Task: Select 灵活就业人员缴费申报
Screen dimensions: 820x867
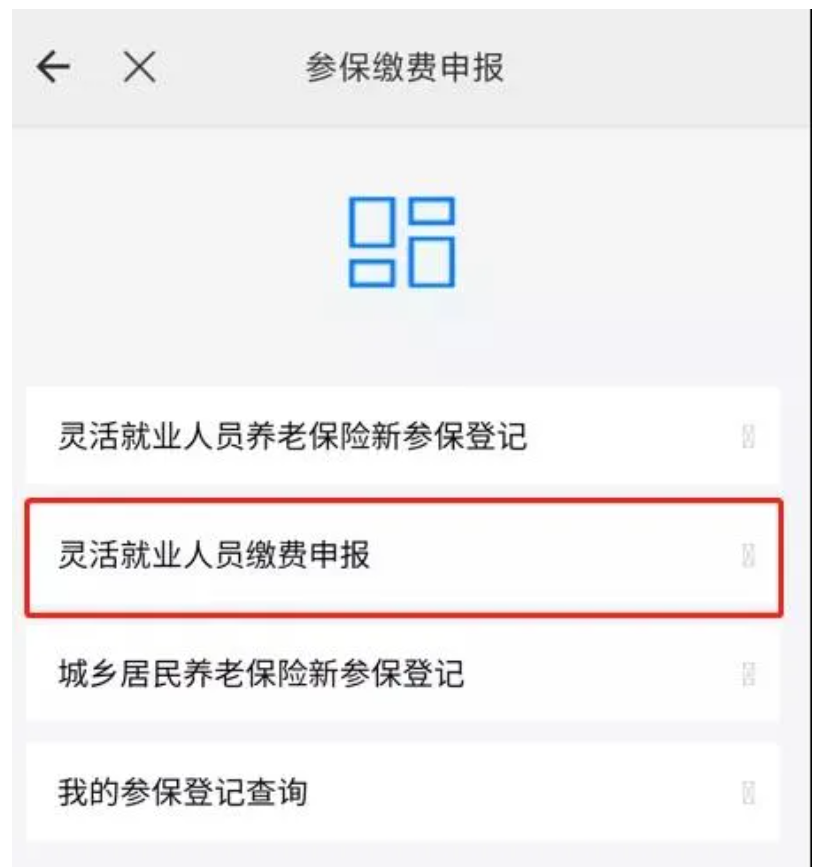Action: (x=402, y=556)
